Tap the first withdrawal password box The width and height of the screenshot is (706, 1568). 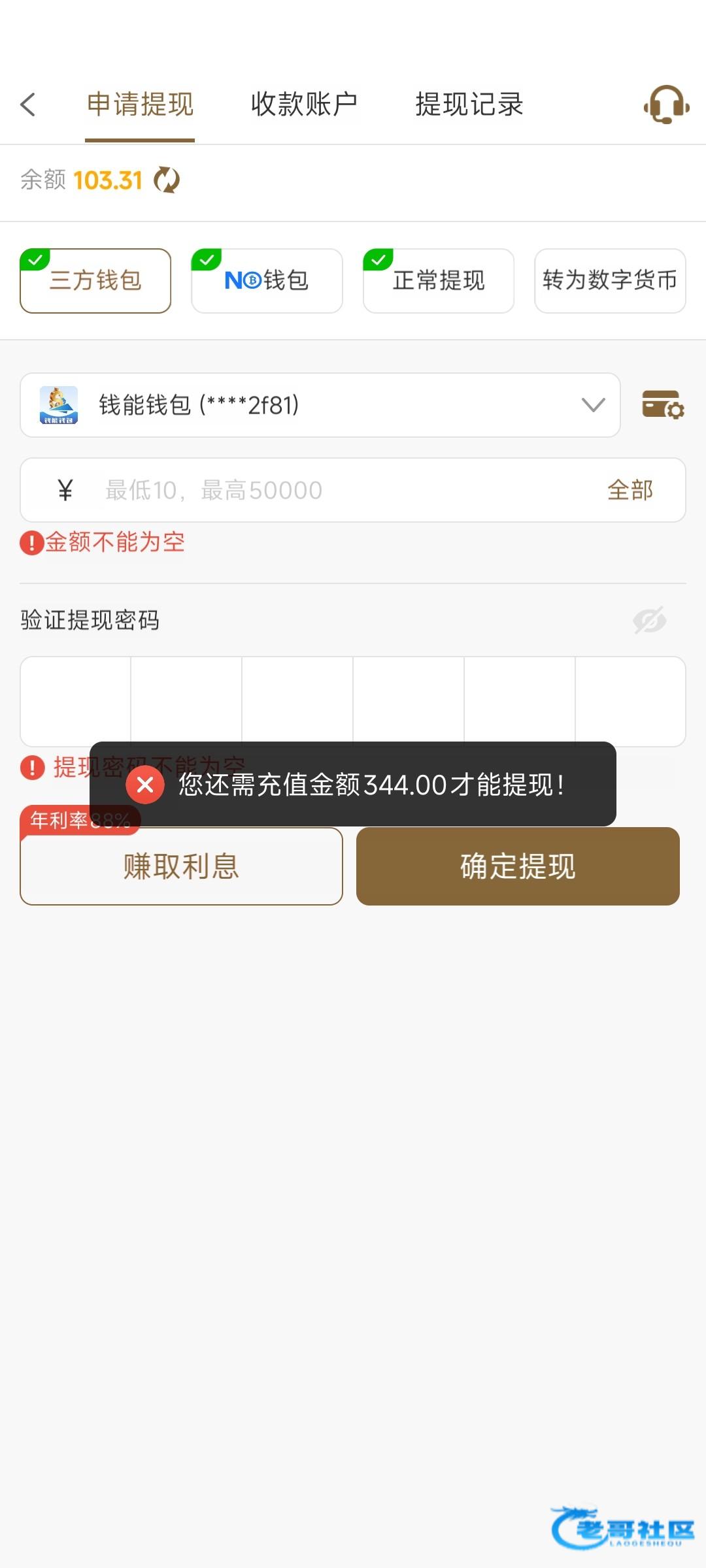click(76, 701)
